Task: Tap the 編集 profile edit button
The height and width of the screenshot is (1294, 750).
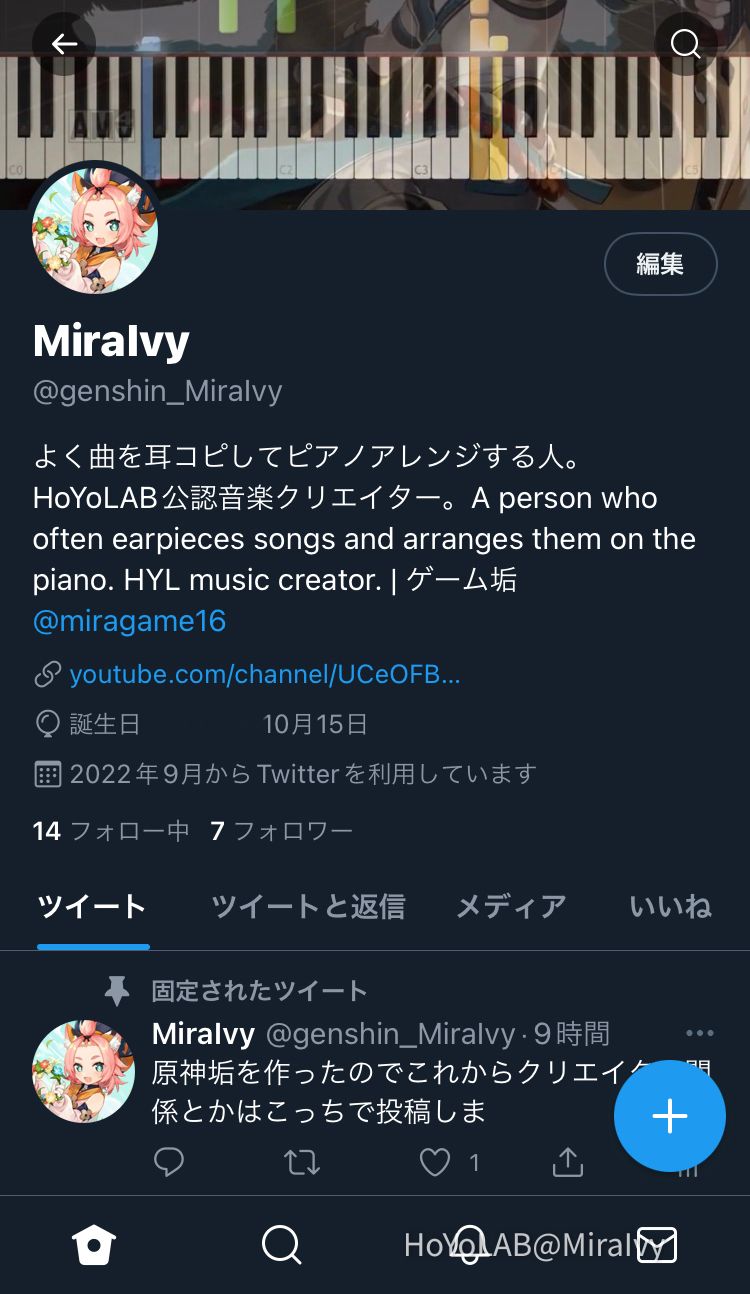Action: [660, 264]
